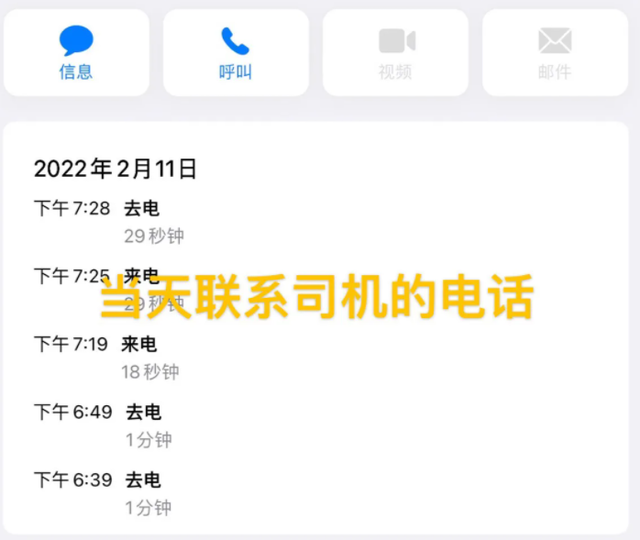Call the contact with 呼叫
This screenshot has height=540, width=640.
pyautogui.click(x=236, y=53)
